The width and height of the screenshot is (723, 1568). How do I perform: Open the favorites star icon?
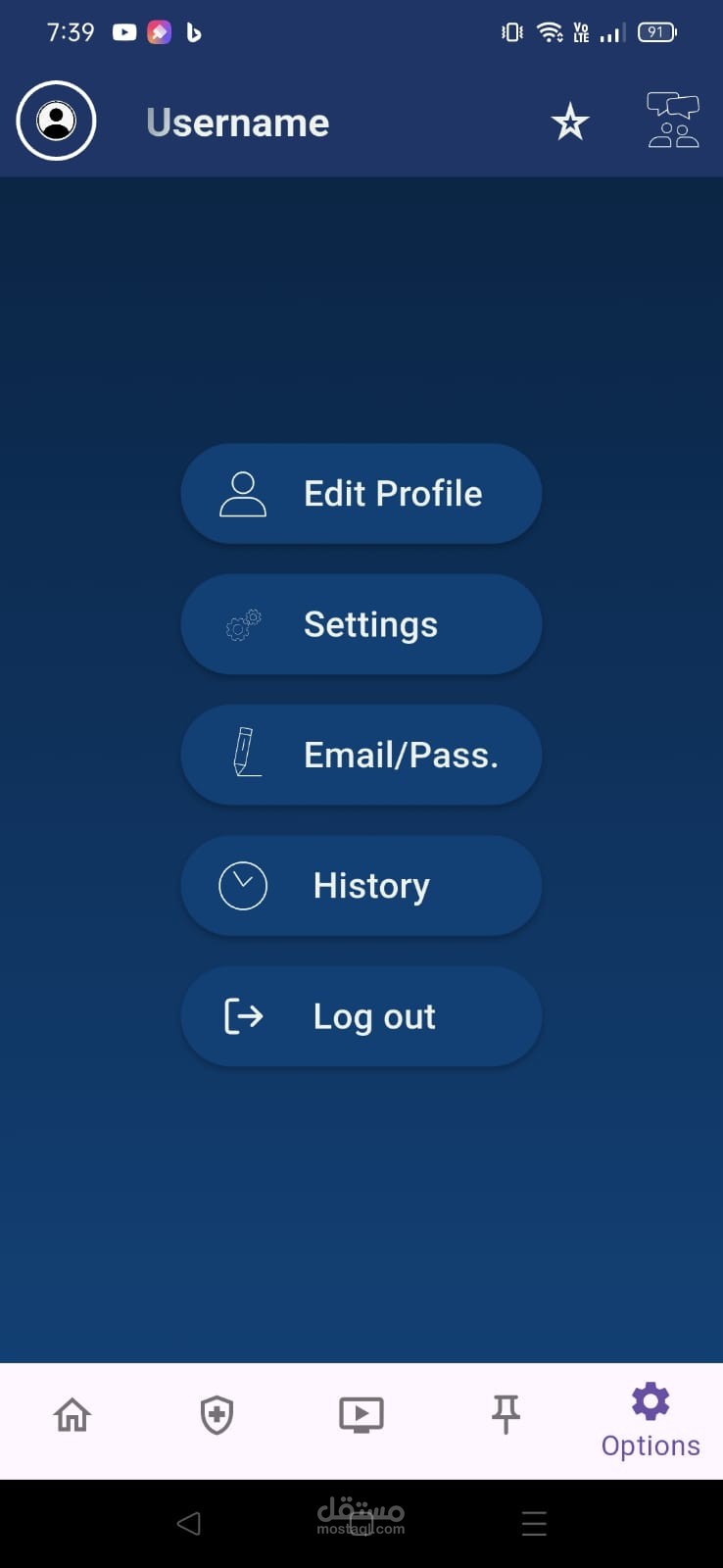pos(569,122)
